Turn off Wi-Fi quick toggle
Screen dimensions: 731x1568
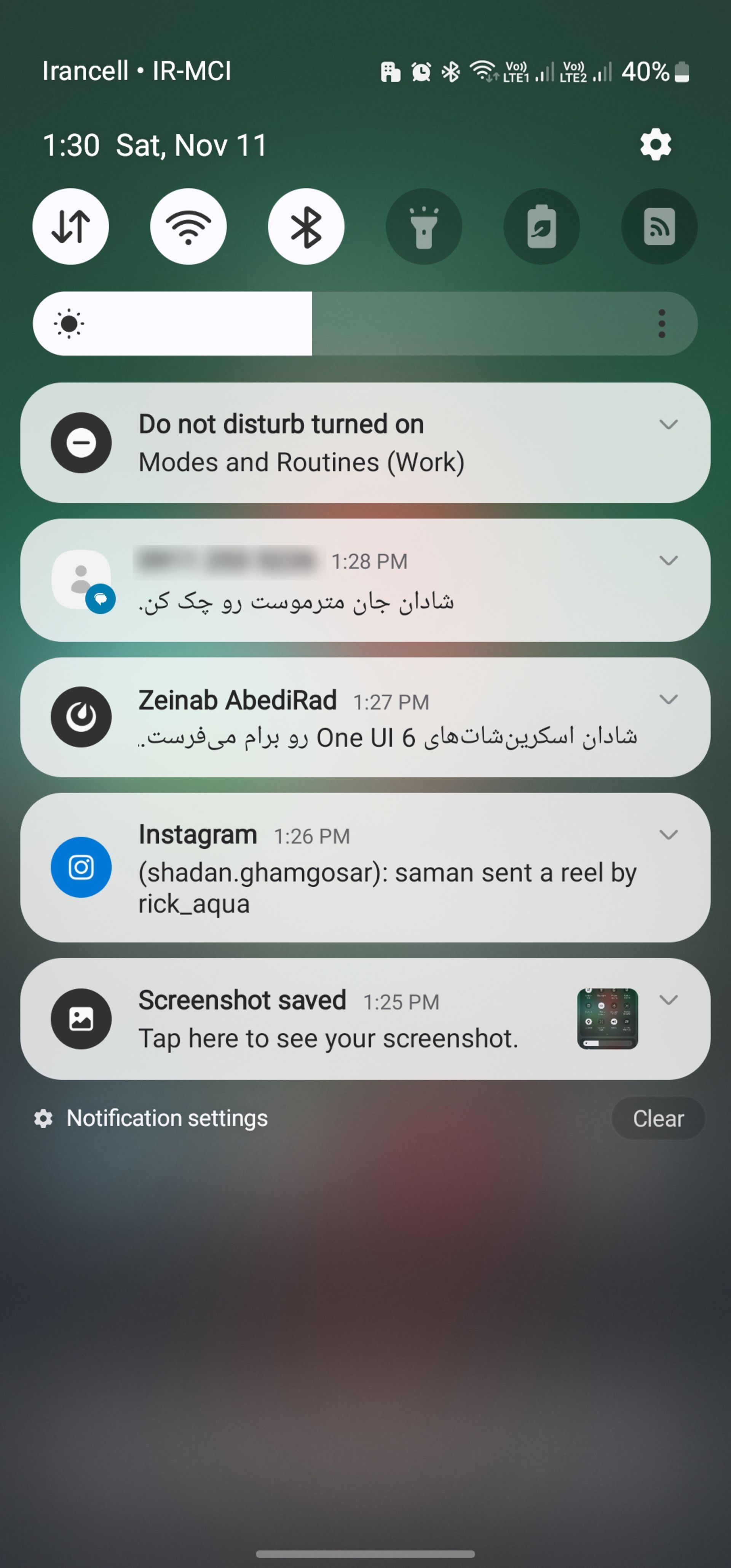[188, 227]
